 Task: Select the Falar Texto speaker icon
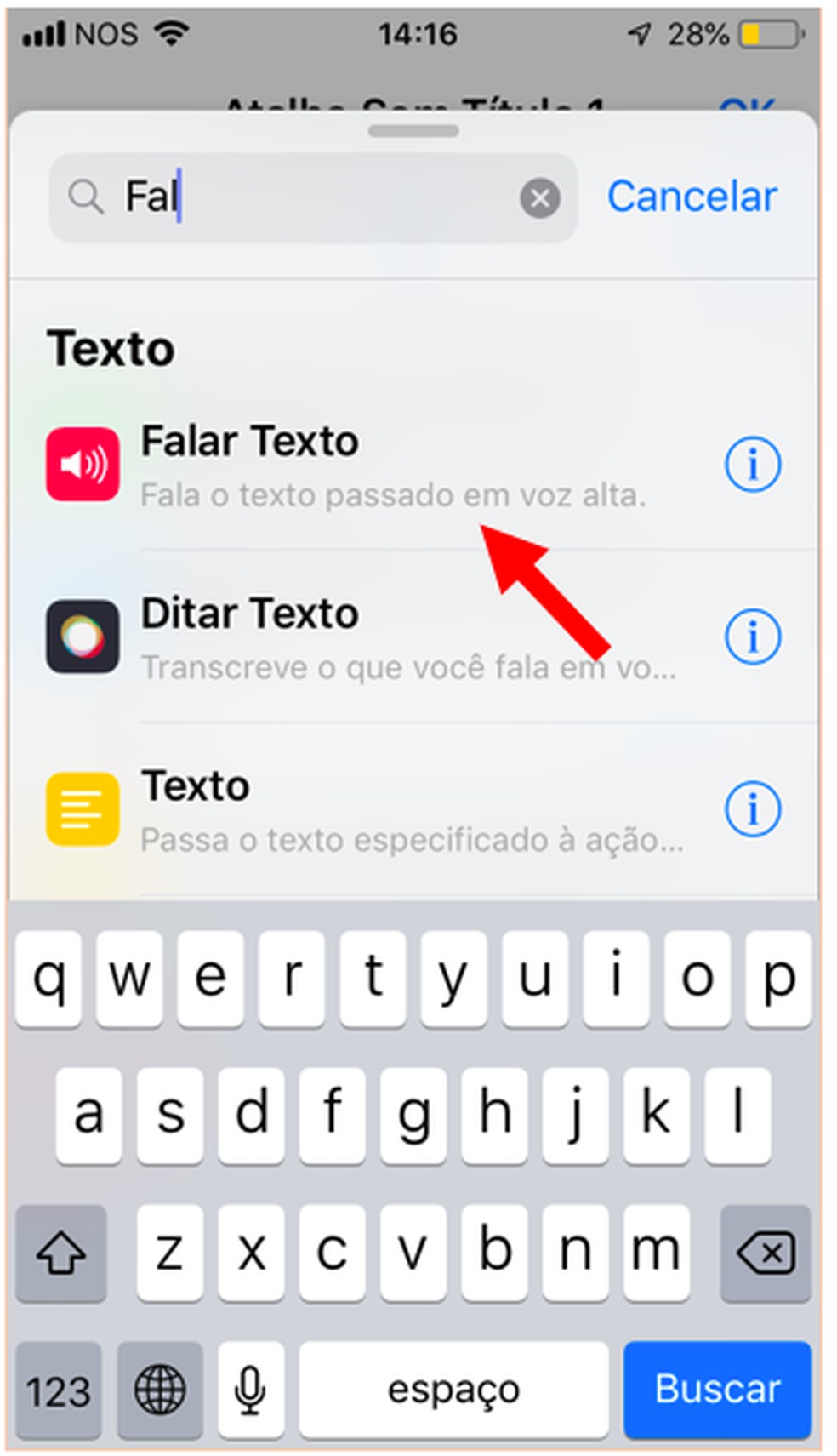[x=82, y=464]
